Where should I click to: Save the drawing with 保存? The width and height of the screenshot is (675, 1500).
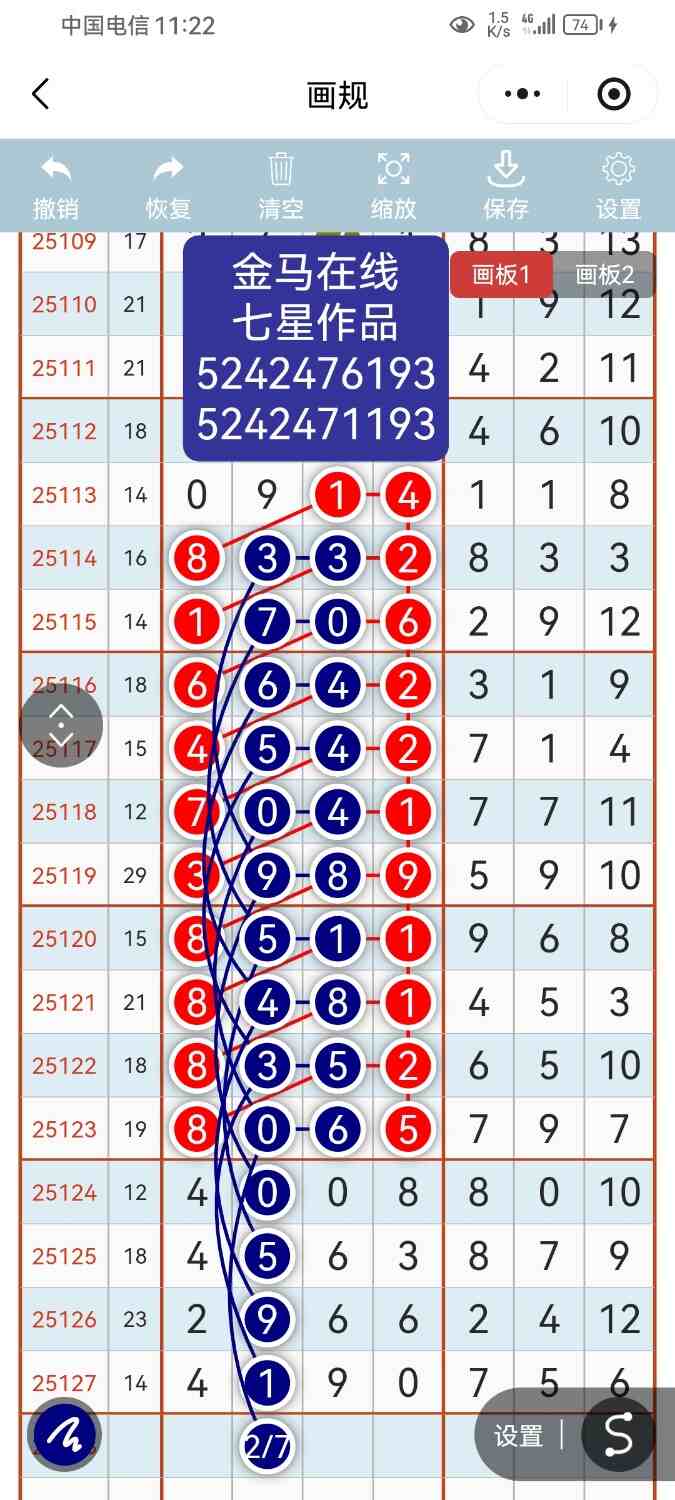[506, 186]
